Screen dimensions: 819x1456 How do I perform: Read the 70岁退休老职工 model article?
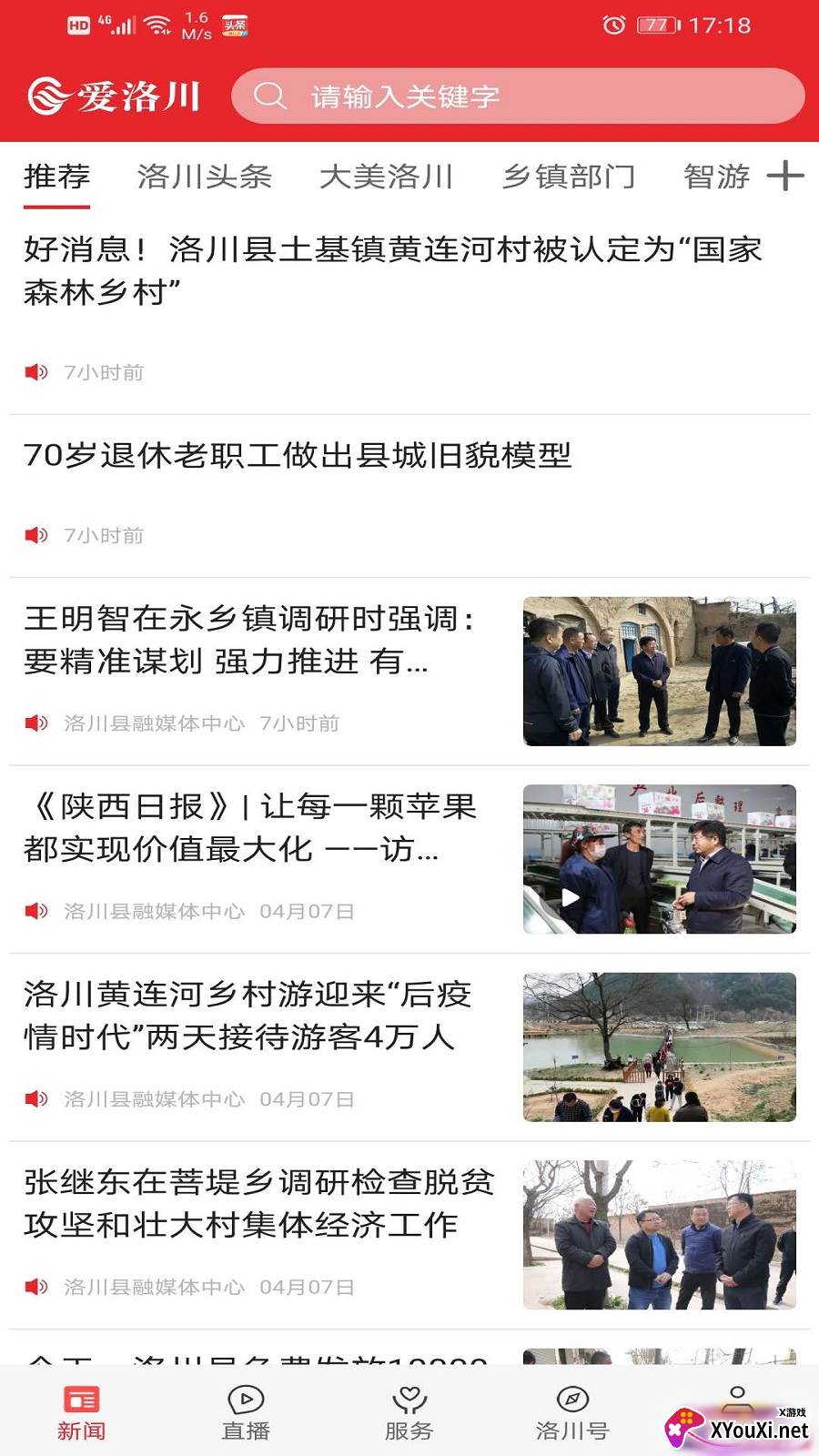[298, 455]
